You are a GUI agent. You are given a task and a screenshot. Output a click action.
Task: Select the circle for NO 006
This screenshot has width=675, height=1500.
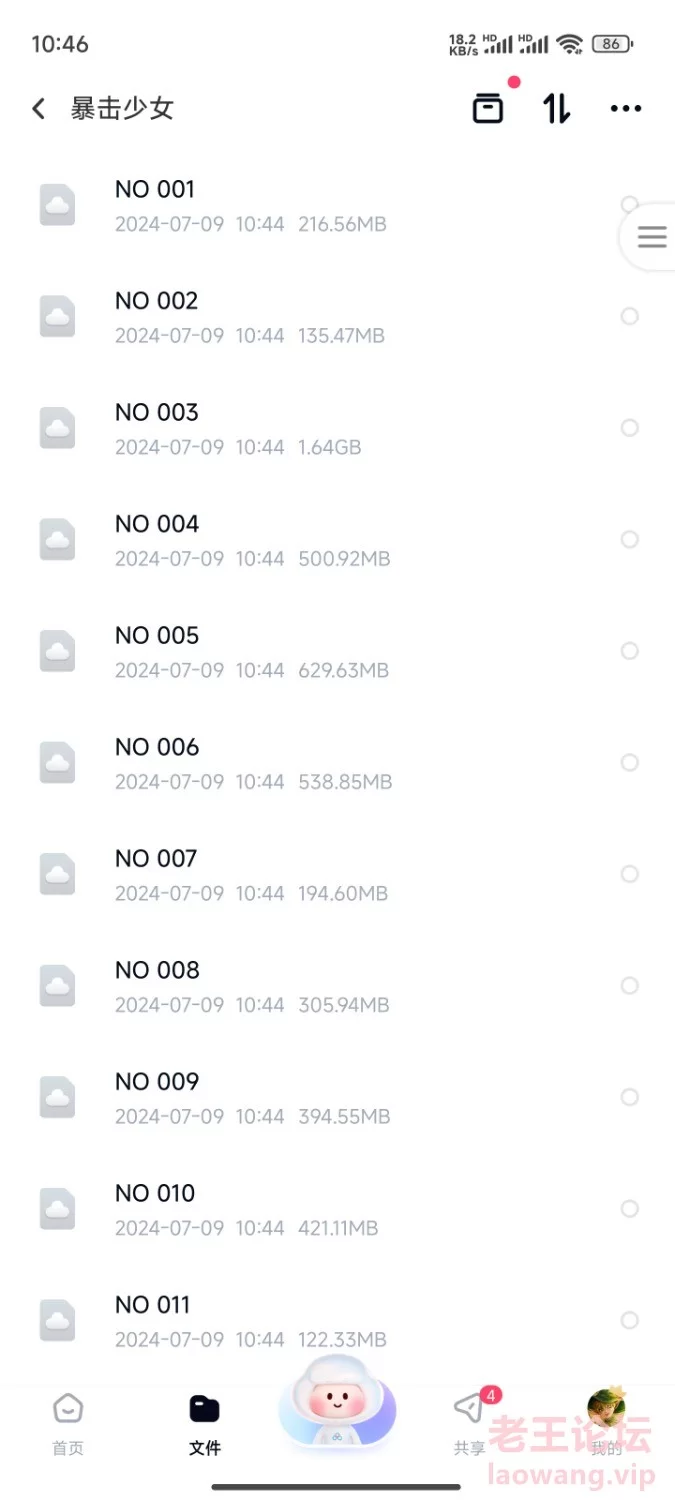point(629,762)
